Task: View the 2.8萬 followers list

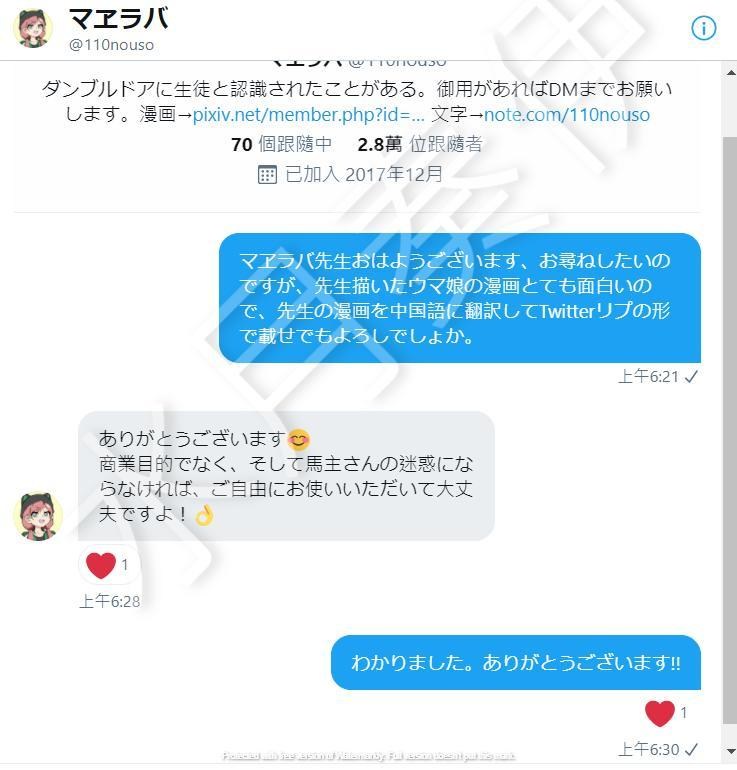Action: pos(419,144)
